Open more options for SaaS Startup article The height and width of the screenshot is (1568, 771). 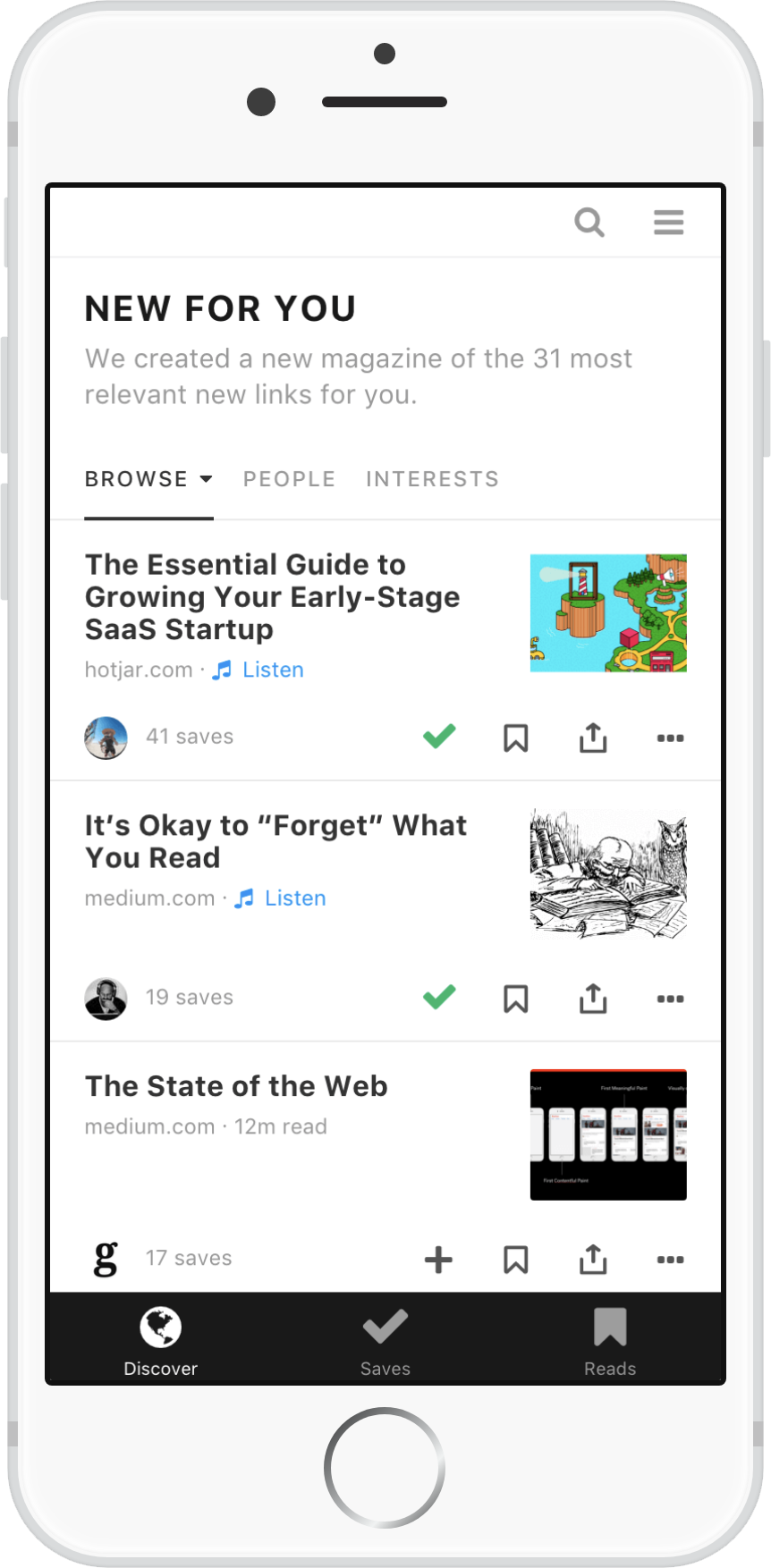[670, 738]
